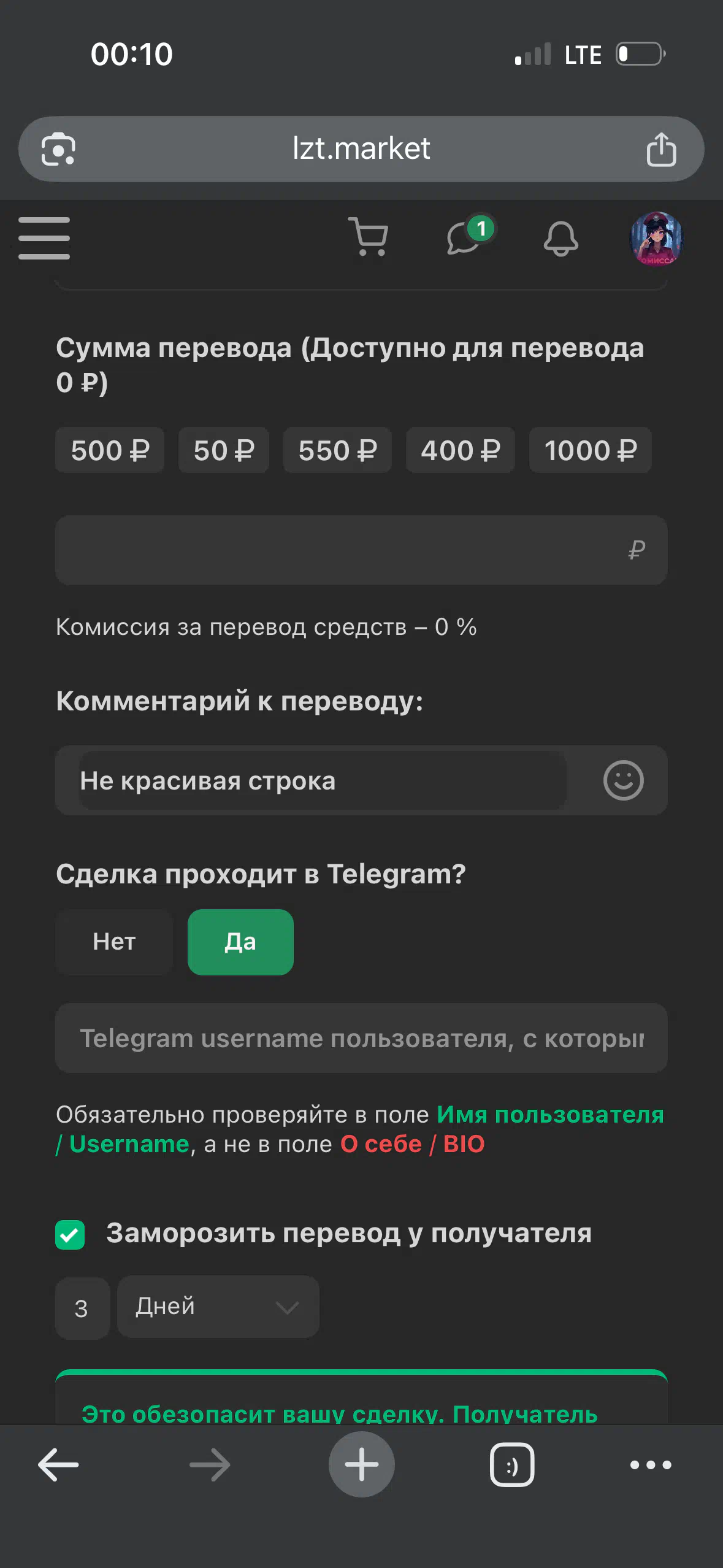The height and width of the screenshot is (1568, 723).
Task: Open the notifications bell
Action: point(561,238)
